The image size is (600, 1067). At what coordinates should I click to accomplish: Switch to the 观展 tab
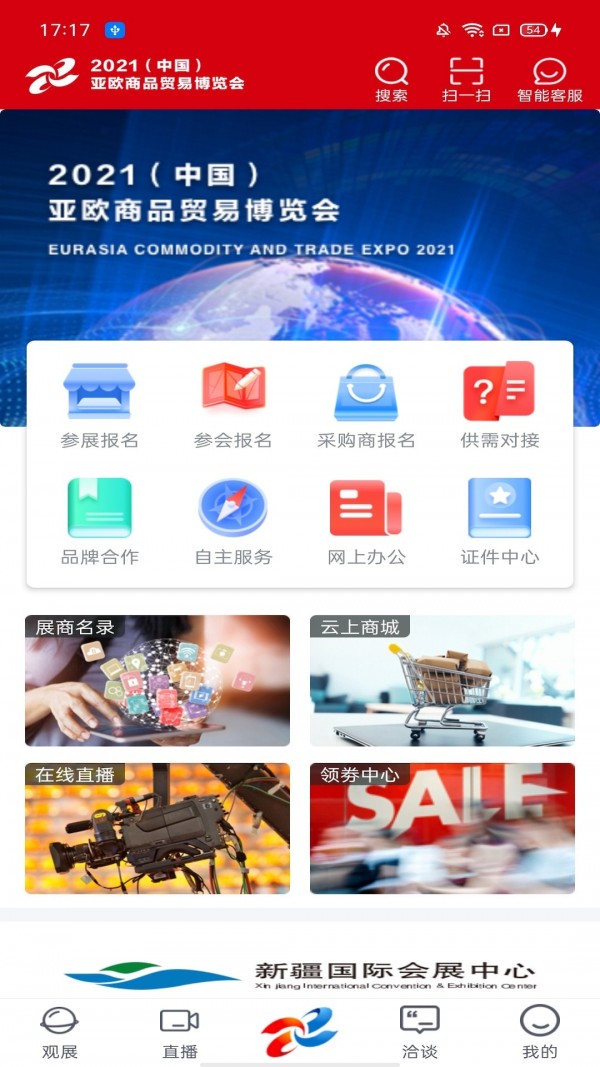coord(60,1033)
